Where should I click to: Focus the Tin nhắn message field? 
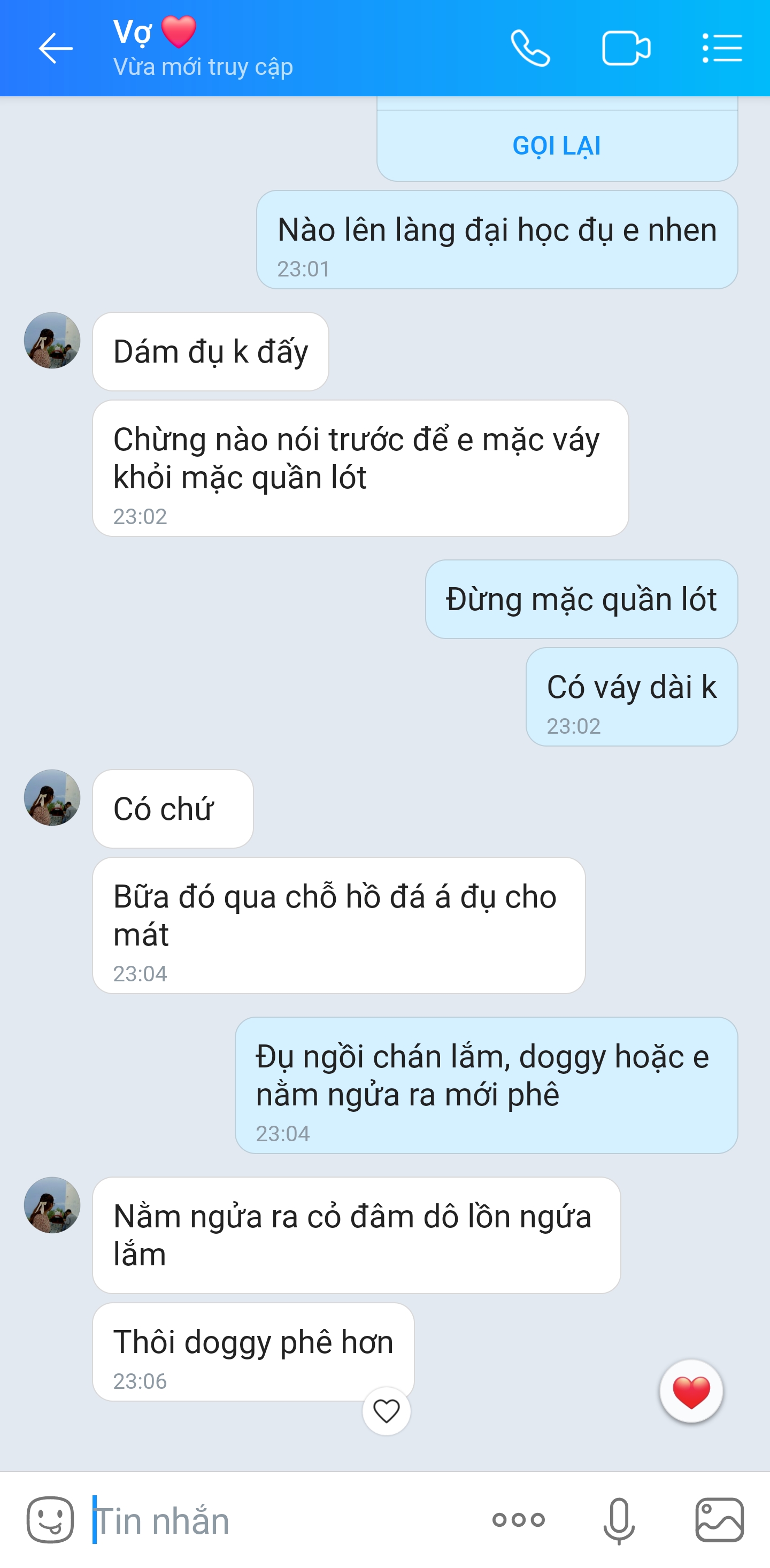click(x=274, y=1520)
